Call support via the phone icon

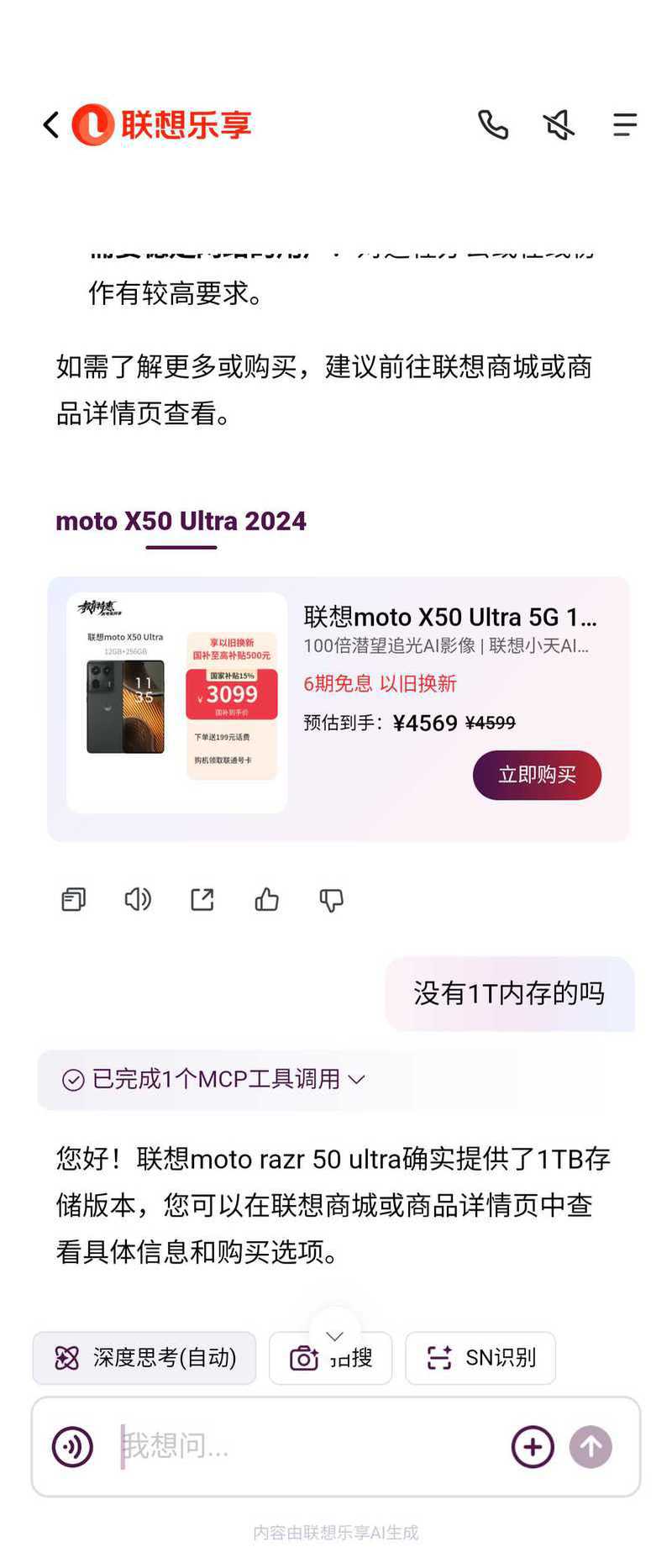pos(493,125)
